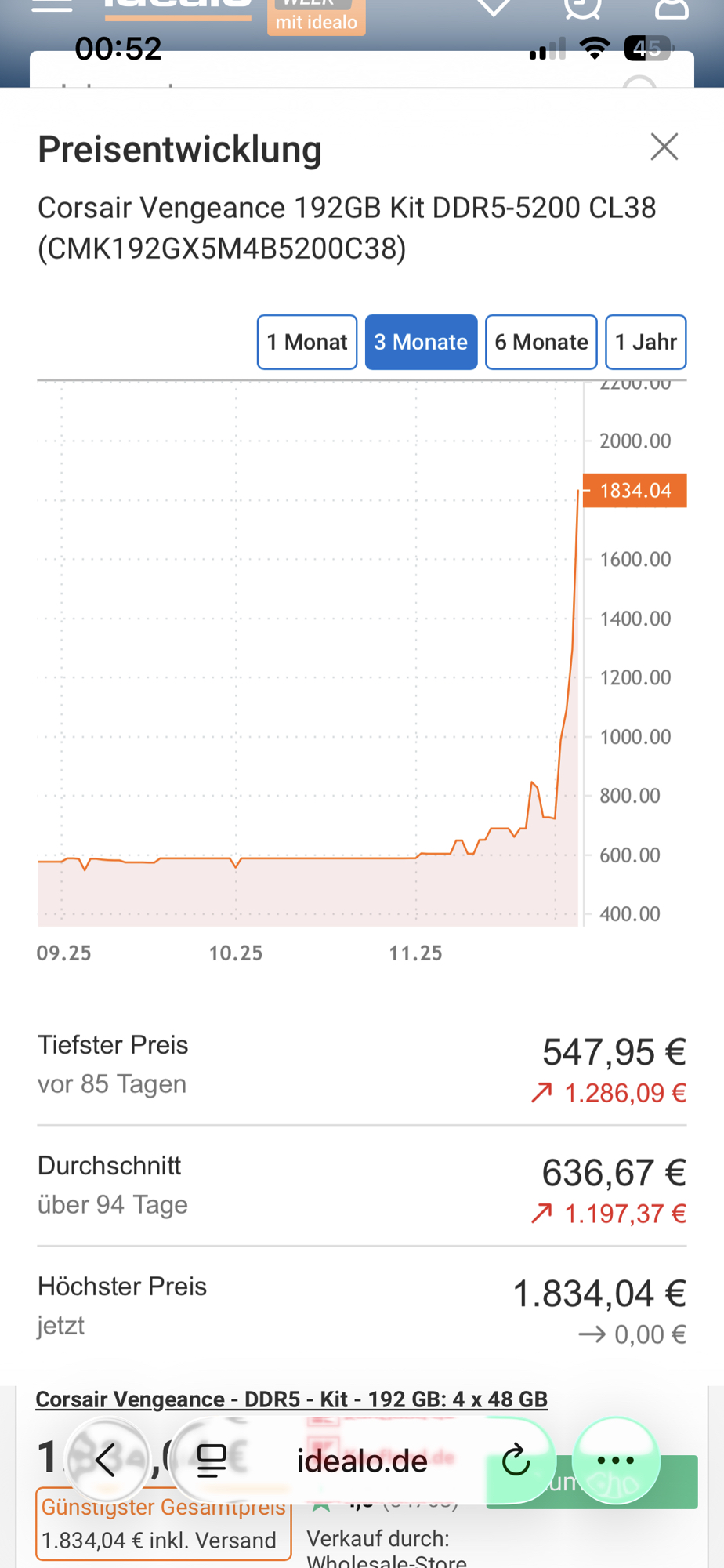Open the browser more options menu
This screenshot has width=724, height=1568.
(616, 1460)
